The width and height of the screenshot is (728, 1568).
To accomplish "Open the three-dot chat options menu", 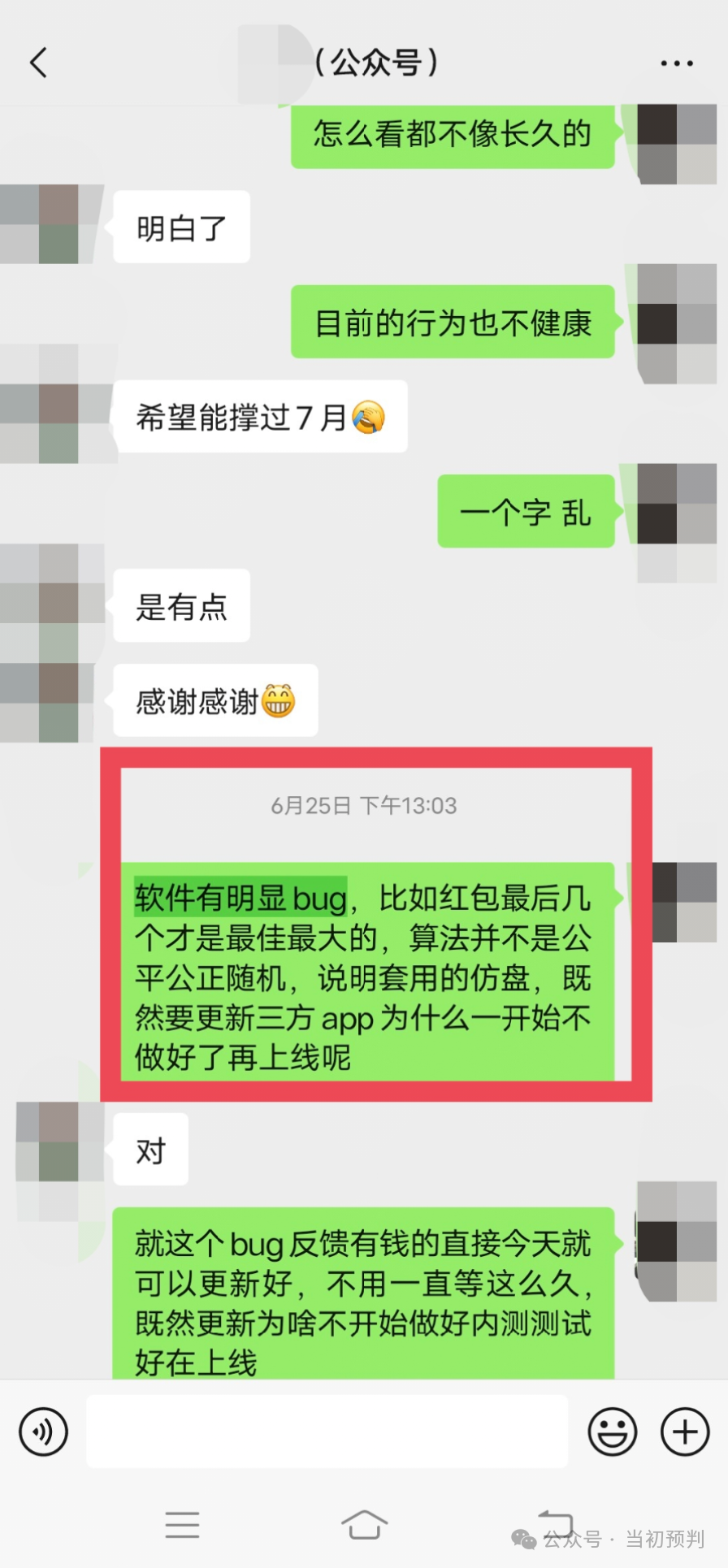I will tap(676, 63).
